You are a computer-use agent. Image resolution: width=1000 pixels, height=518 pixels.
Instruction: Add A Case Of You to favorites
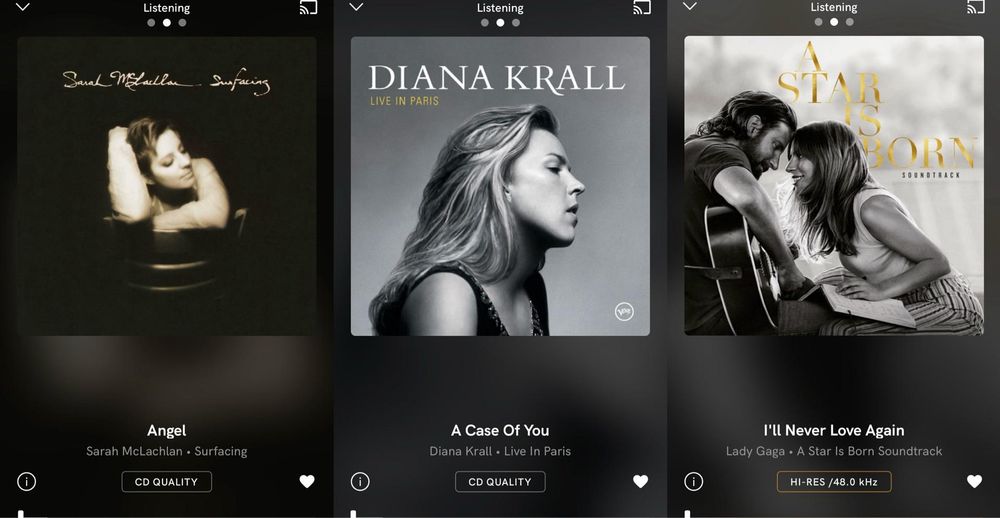point(641,481)
